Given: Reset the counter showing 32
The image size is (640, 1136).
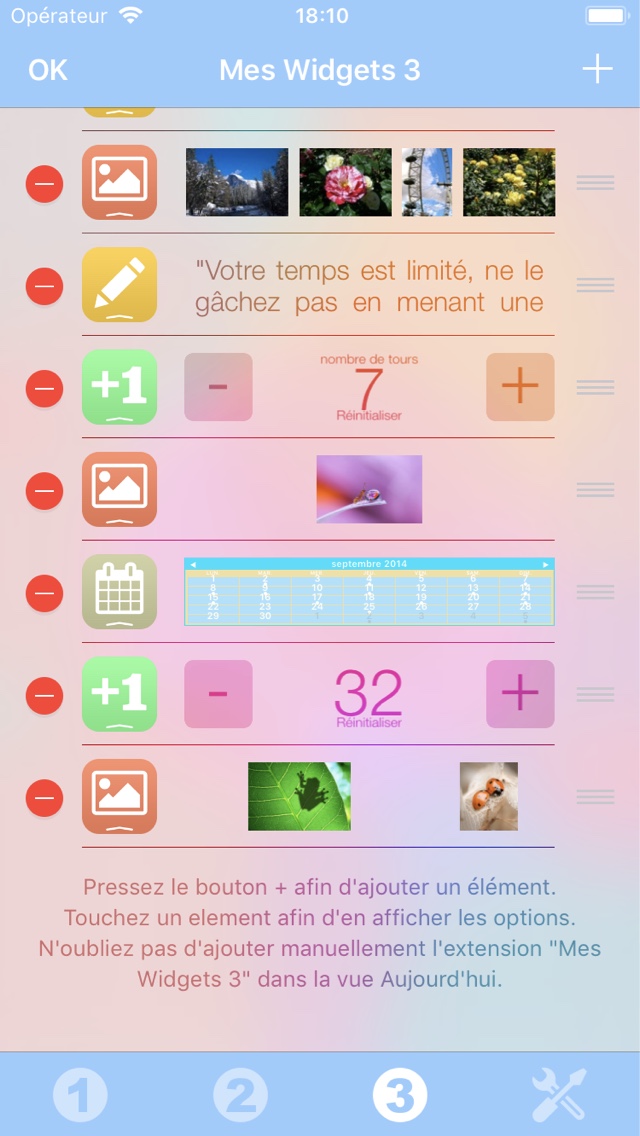Looking at the screenshot, I should (x=369, y=722).
